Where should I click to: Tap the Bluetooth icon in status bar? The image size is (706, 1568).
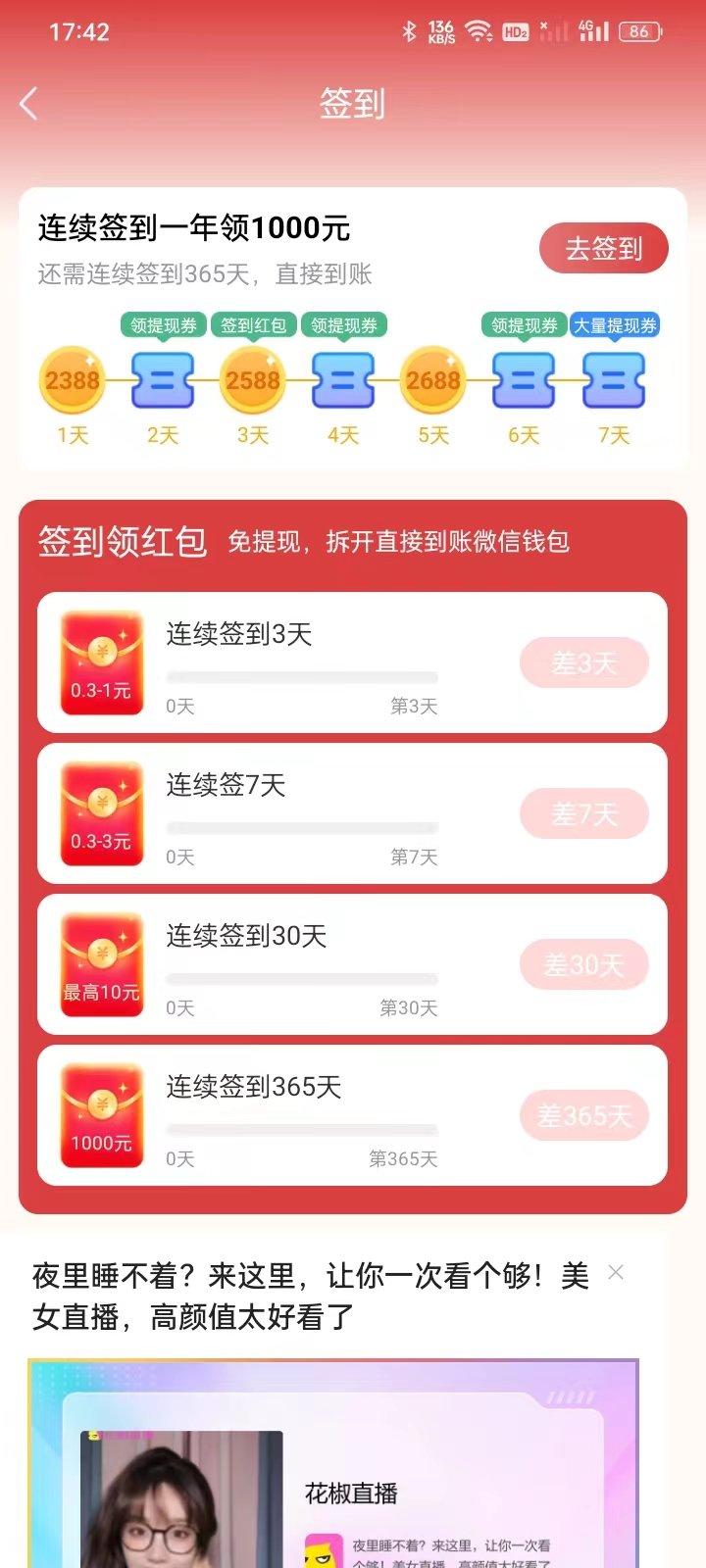pyautogui.click(x=411, y=30)
